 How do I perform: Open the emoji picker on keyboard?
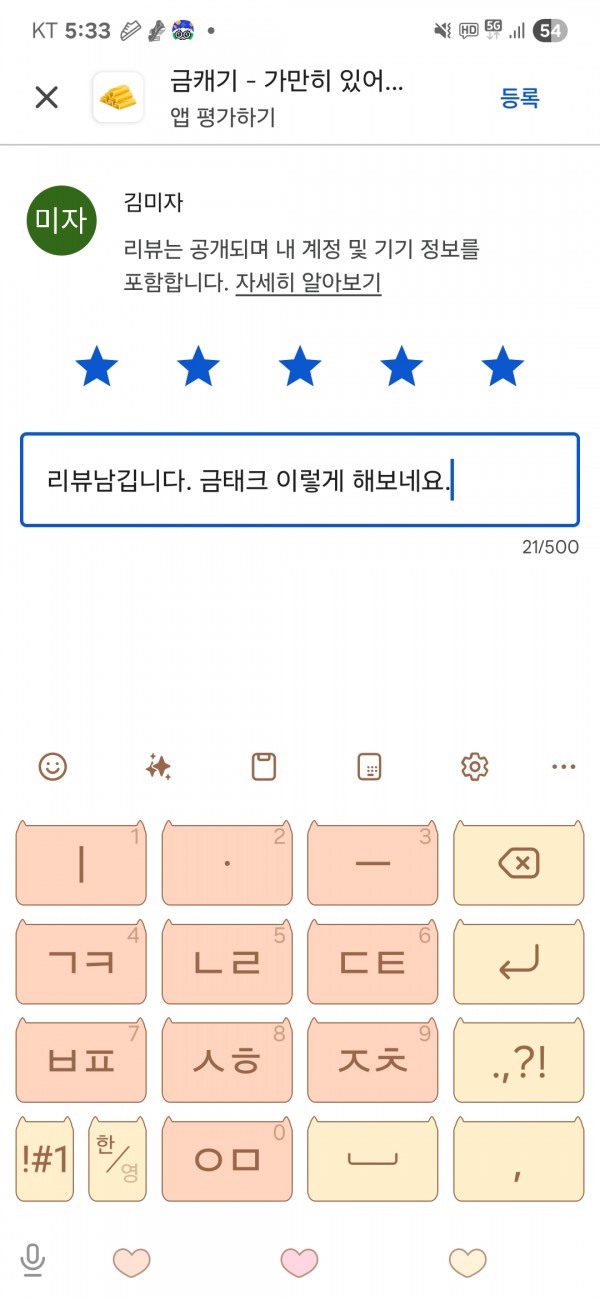coord(53,767)
